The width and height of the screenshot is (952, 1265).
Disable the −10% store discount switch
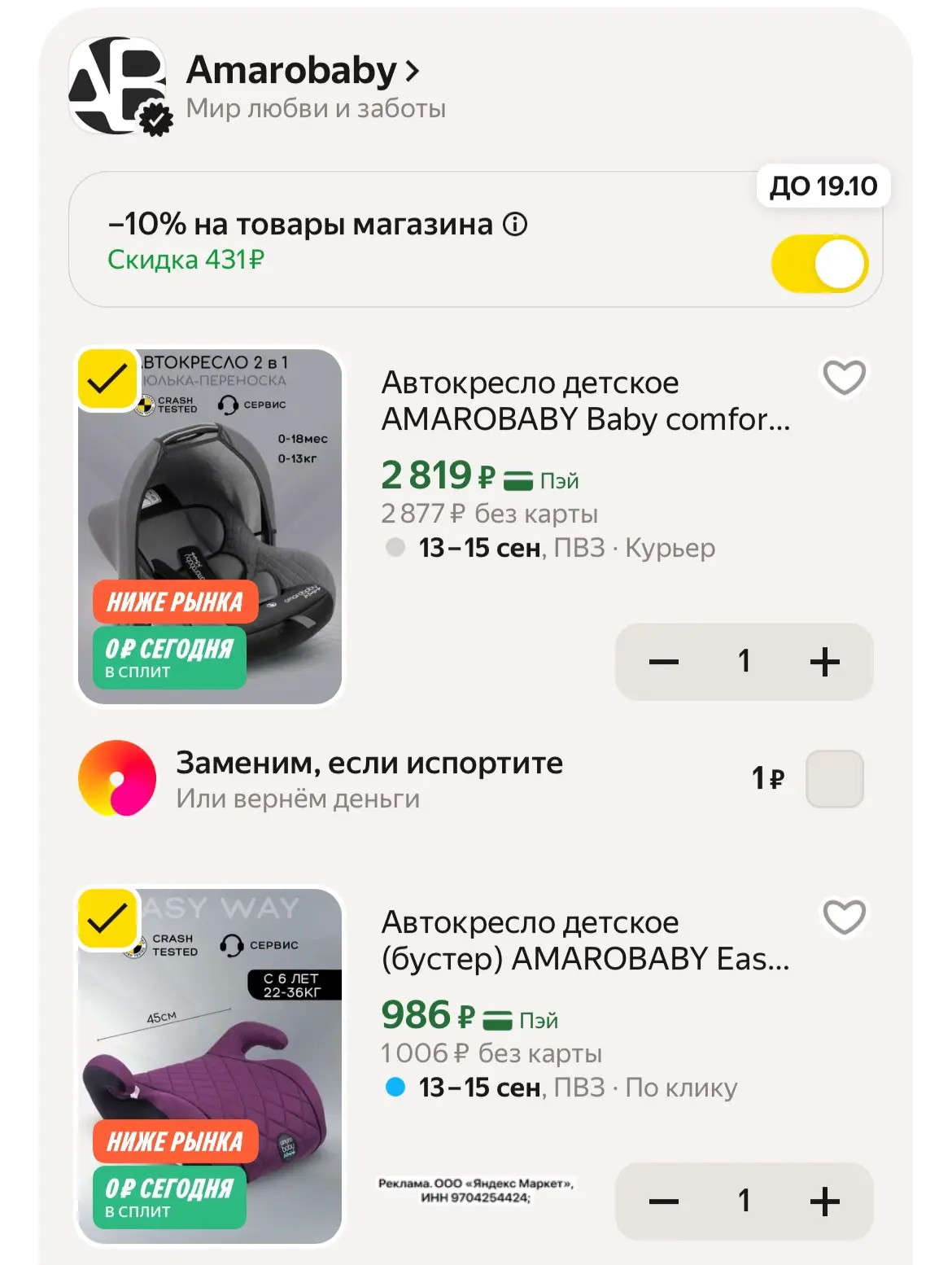(x=819, y=264)
